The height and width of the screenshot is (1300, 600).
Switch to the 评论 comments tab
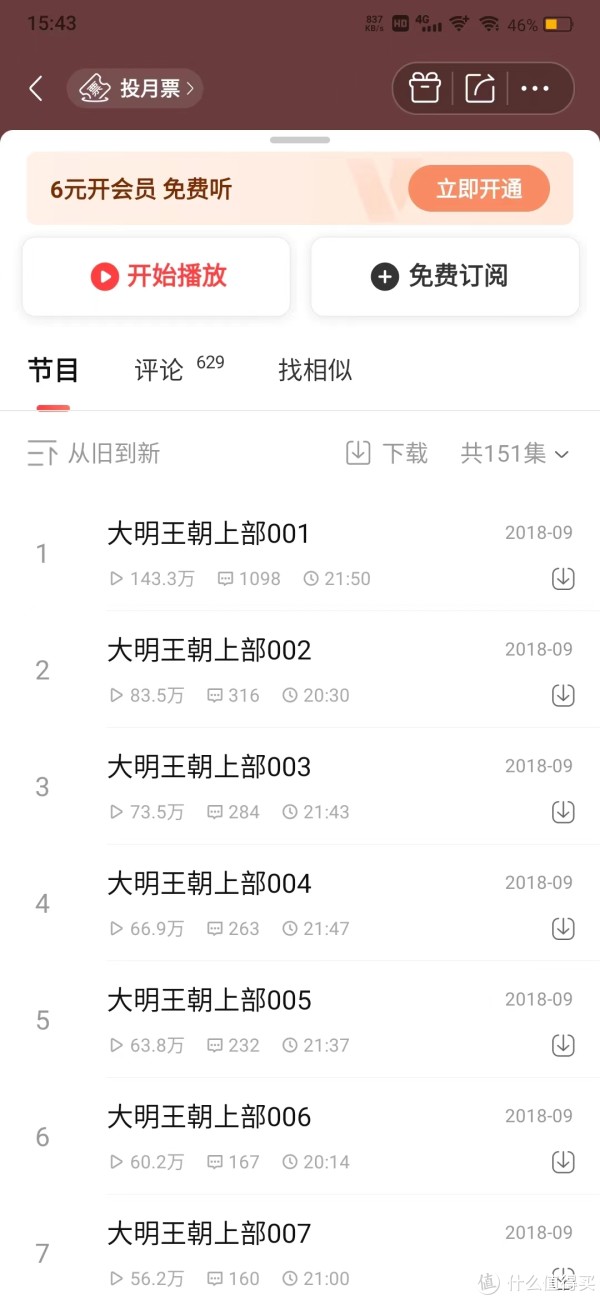point(159,370)
